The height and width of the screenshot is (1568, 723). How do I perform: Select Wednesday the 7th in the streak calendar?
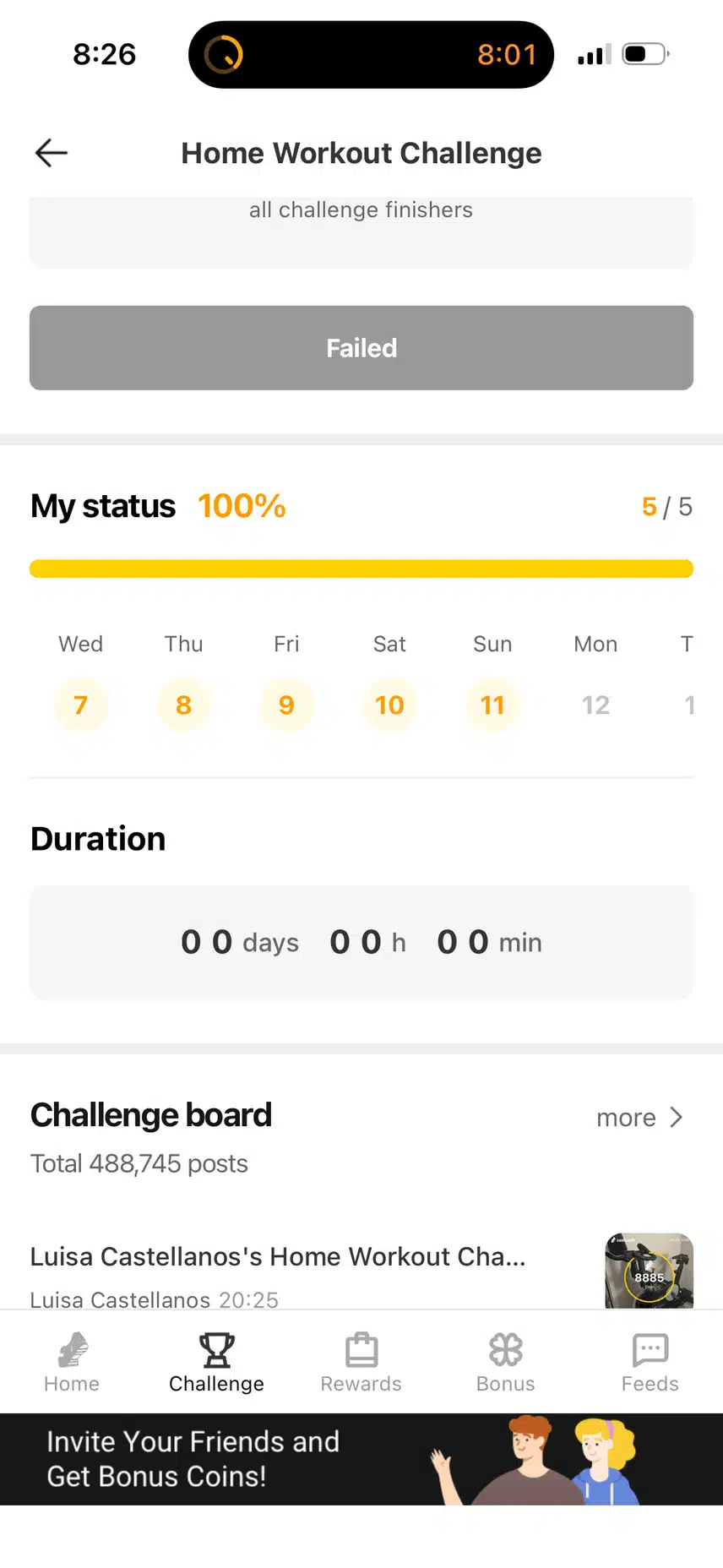click(x=81, y=705)
